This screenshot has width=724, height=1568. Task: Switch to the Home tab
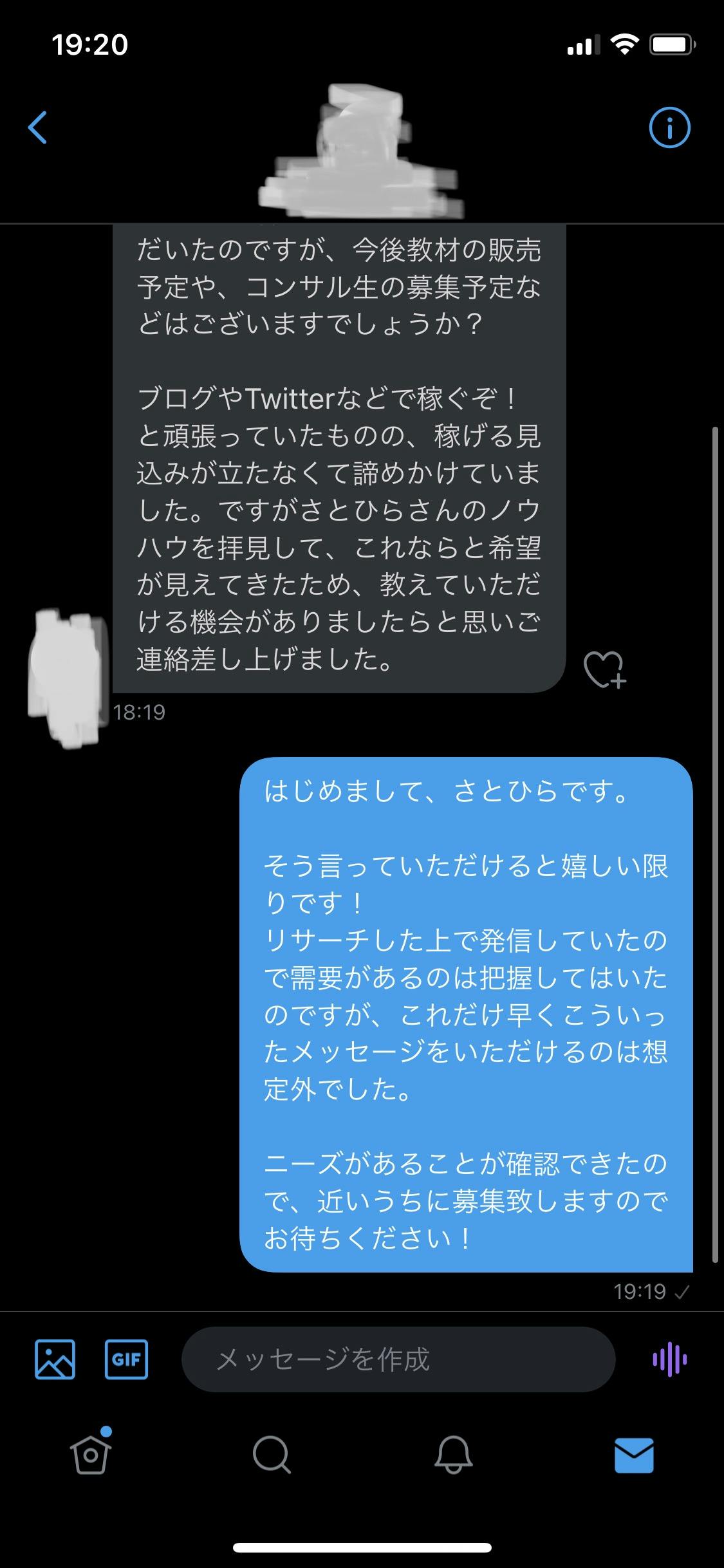(x=90, y=1454)
